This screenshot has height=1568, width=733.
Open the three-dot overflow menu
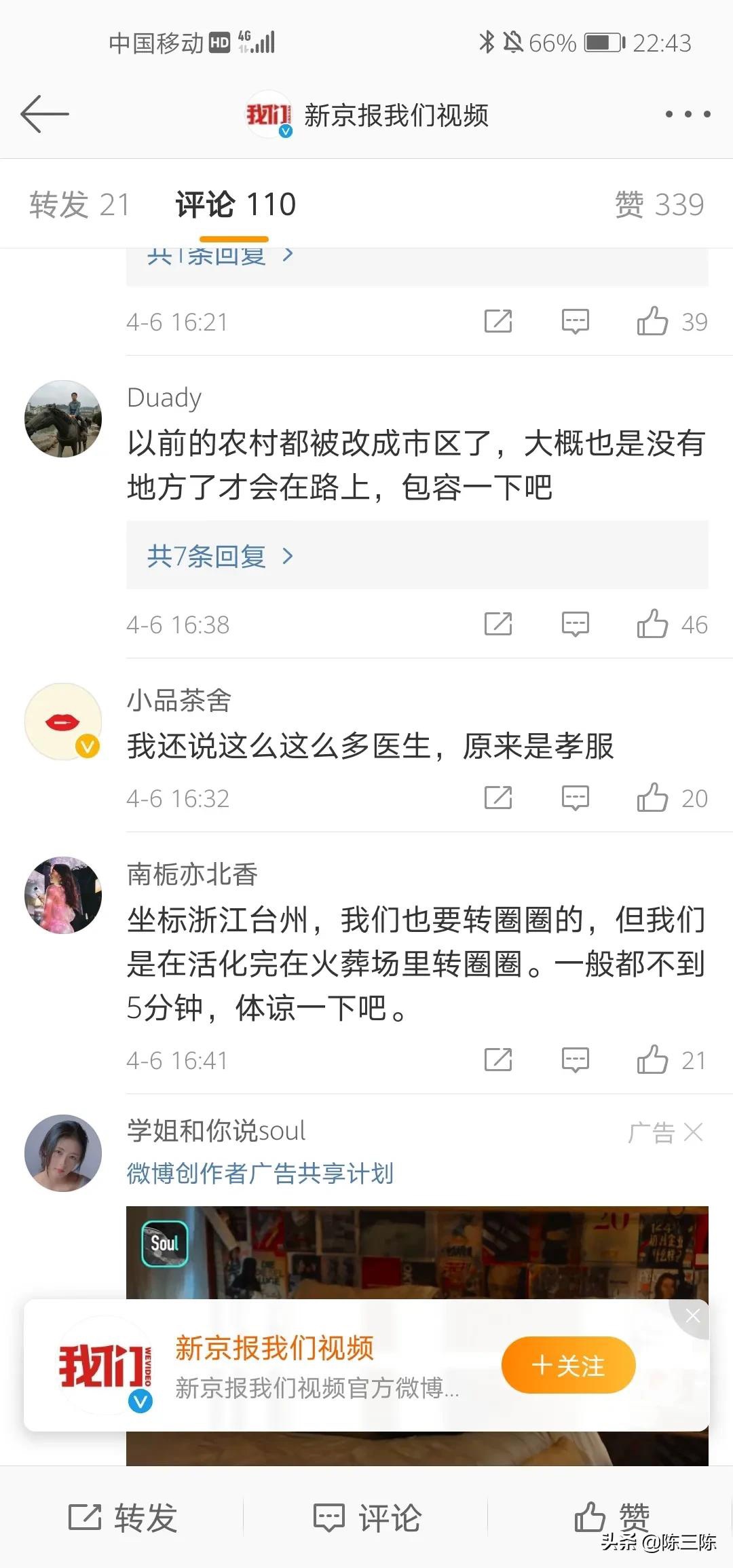pyautogui.click(x=688, y=114)
